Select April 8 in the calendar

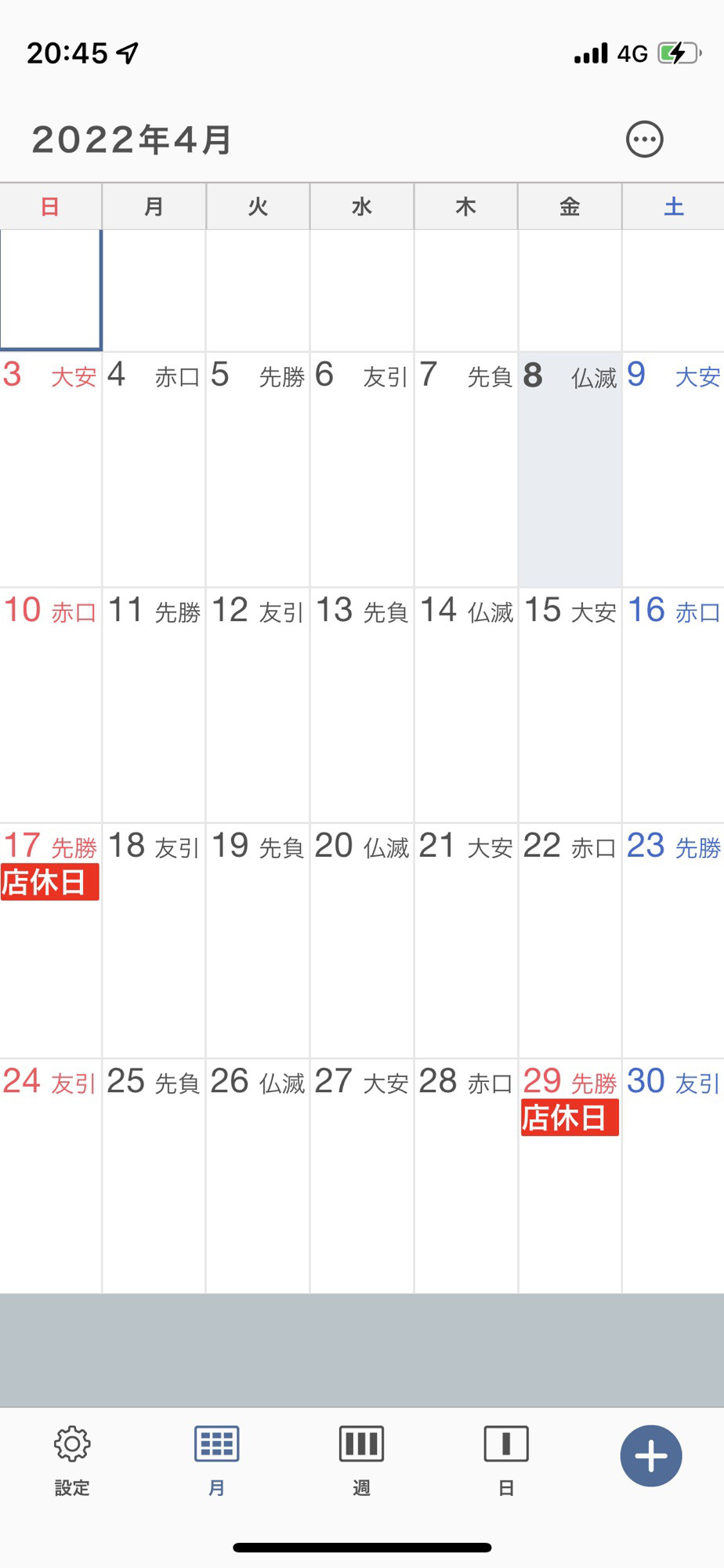point(570,470)
